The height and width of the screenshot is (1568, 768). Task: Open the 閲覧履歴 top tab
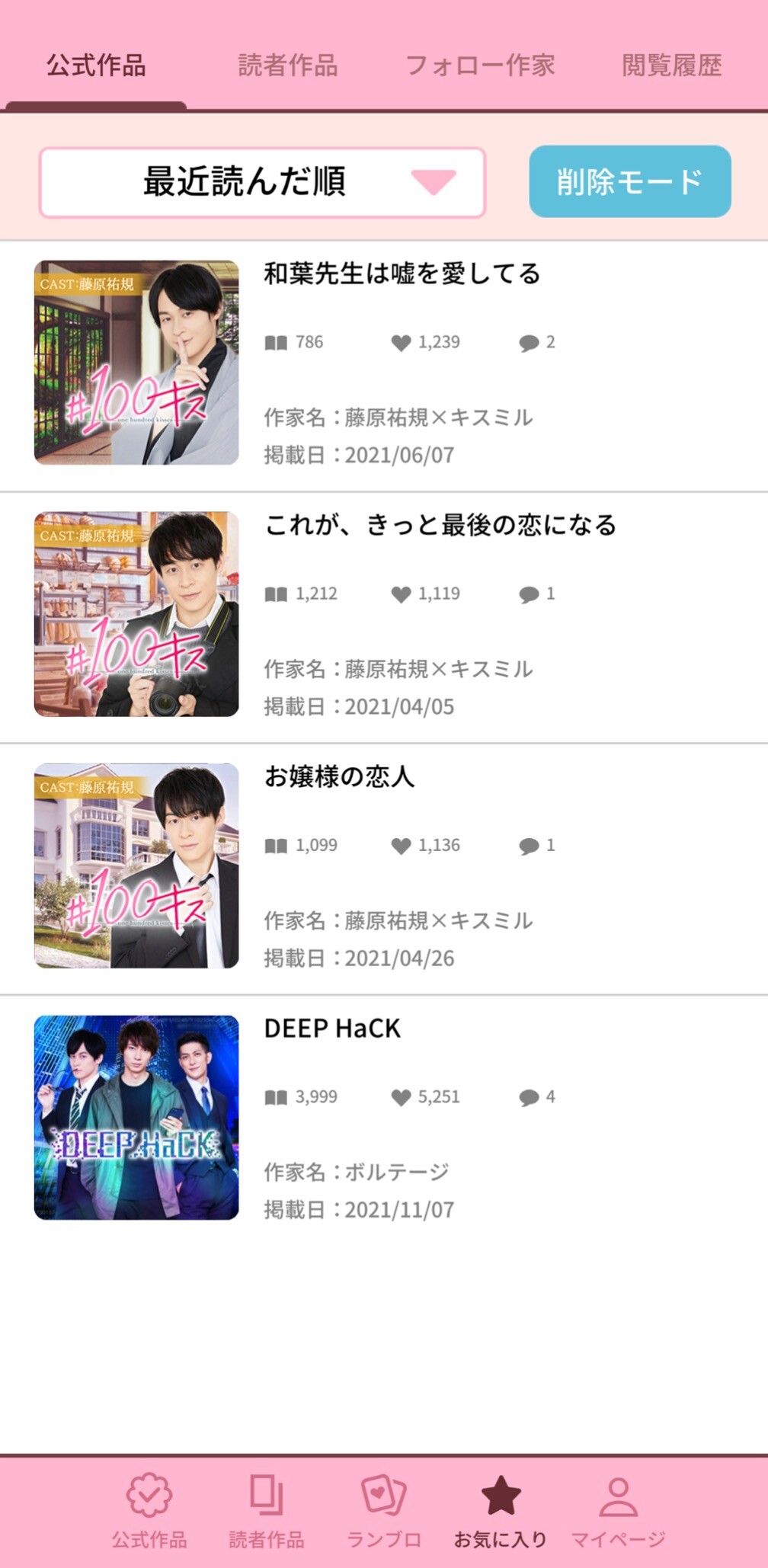[671, 66]
